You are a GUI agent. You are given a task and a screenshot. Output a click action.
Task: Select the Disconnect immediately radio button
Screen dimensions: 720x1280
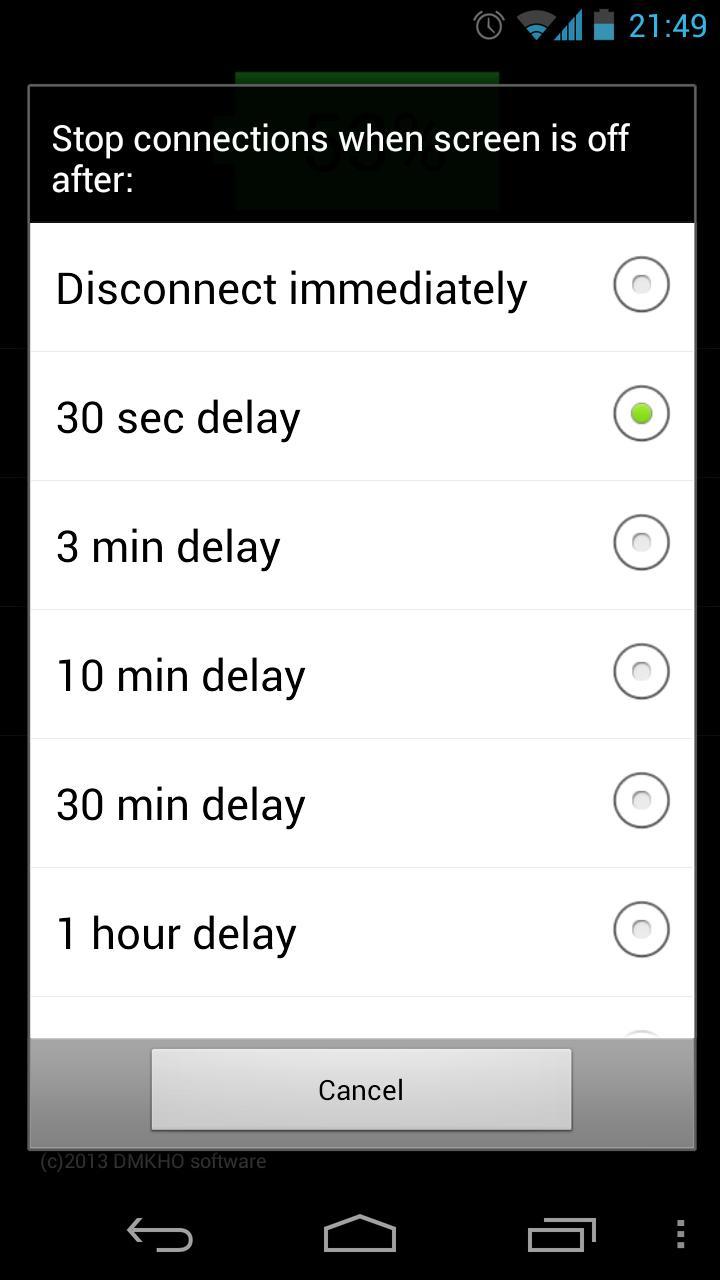[x=641, y=284]
